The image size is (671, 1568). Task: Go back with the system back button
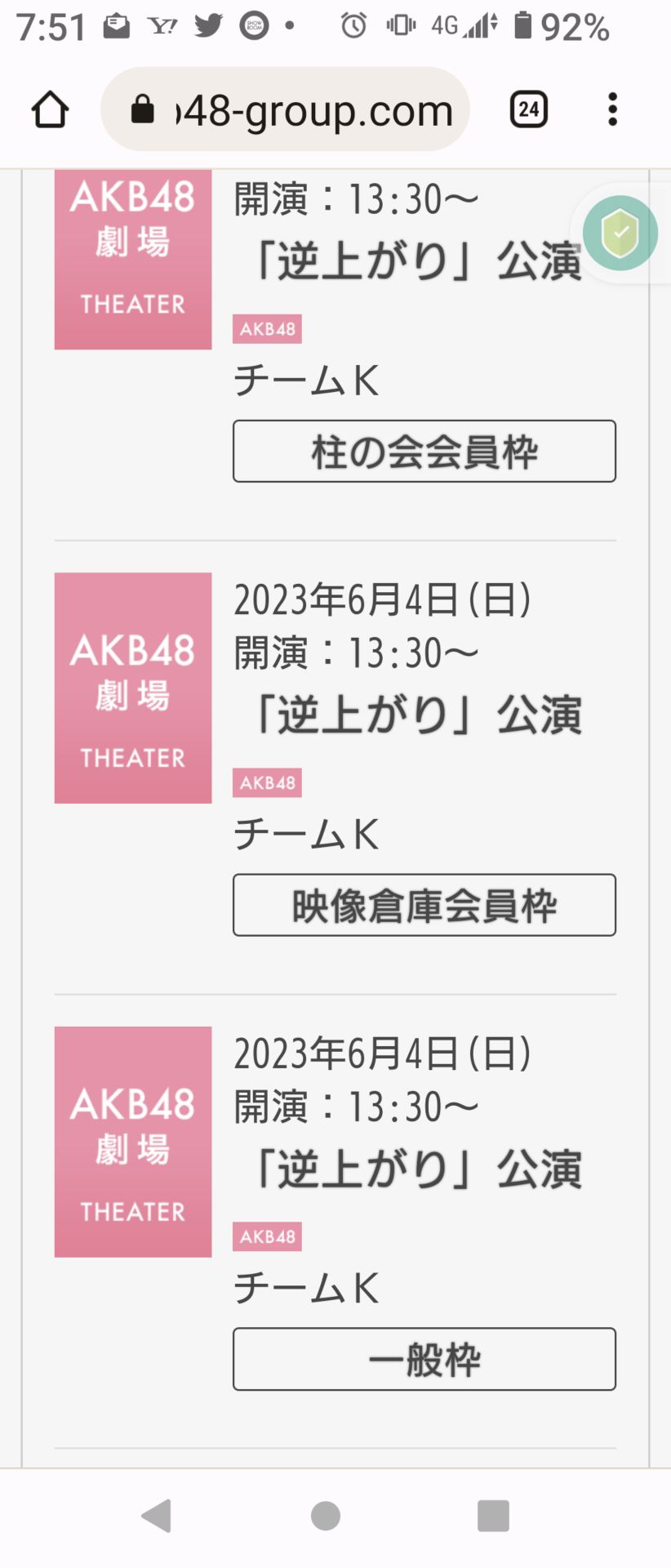156,1516
